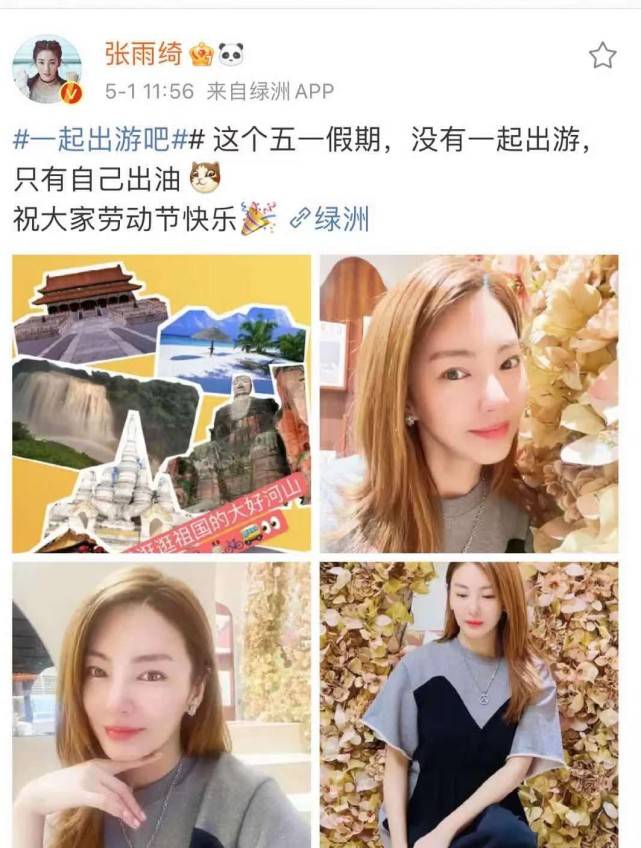Open the photo with hand under chin
The height and width of the screenshot is (848, 641).
point(161,704)
